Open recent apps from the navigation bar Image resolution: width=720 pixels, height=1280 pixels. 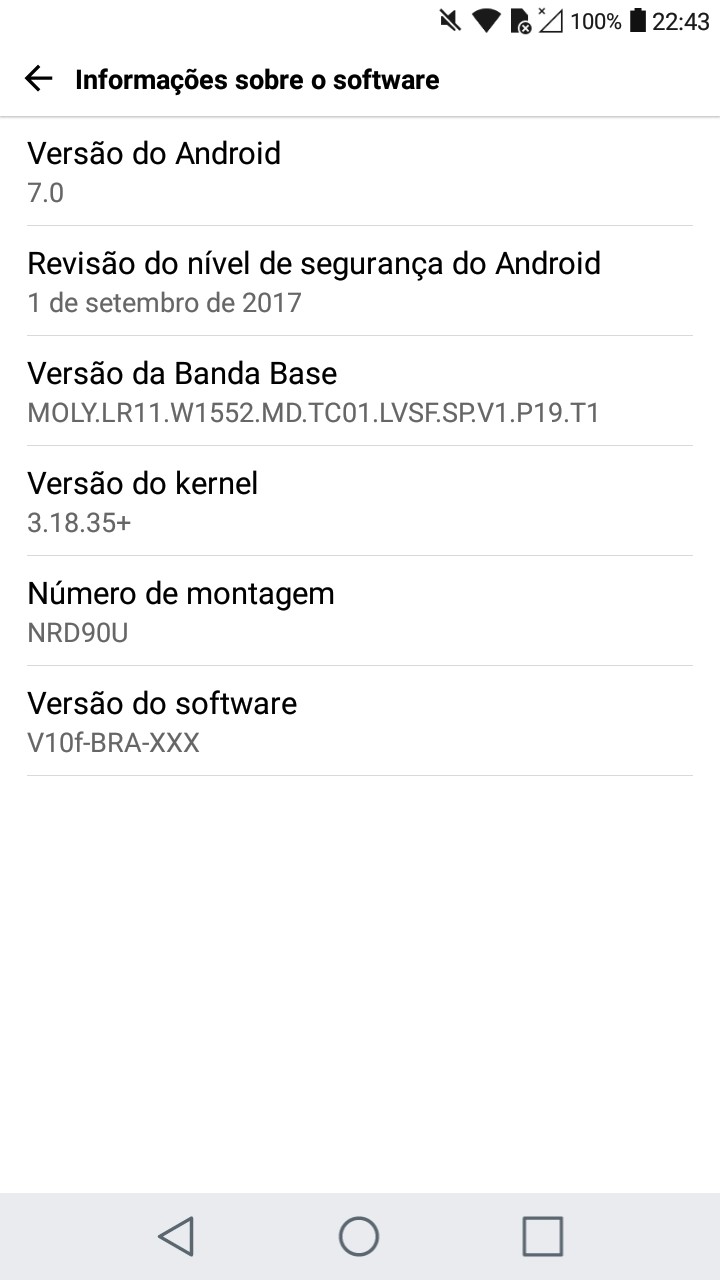tap(542, 1236)
